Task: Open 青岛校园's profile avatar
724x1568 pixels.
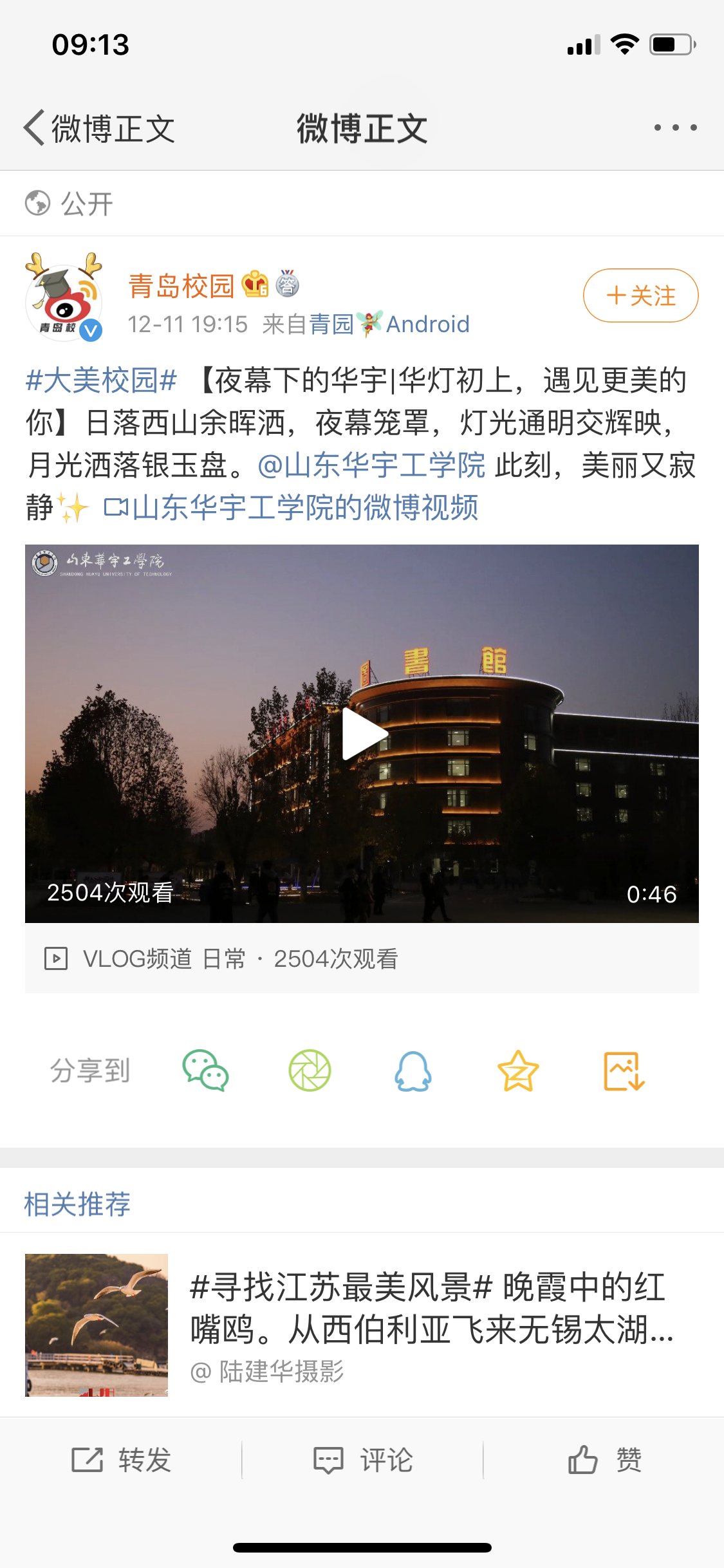Action: [64, 298]
